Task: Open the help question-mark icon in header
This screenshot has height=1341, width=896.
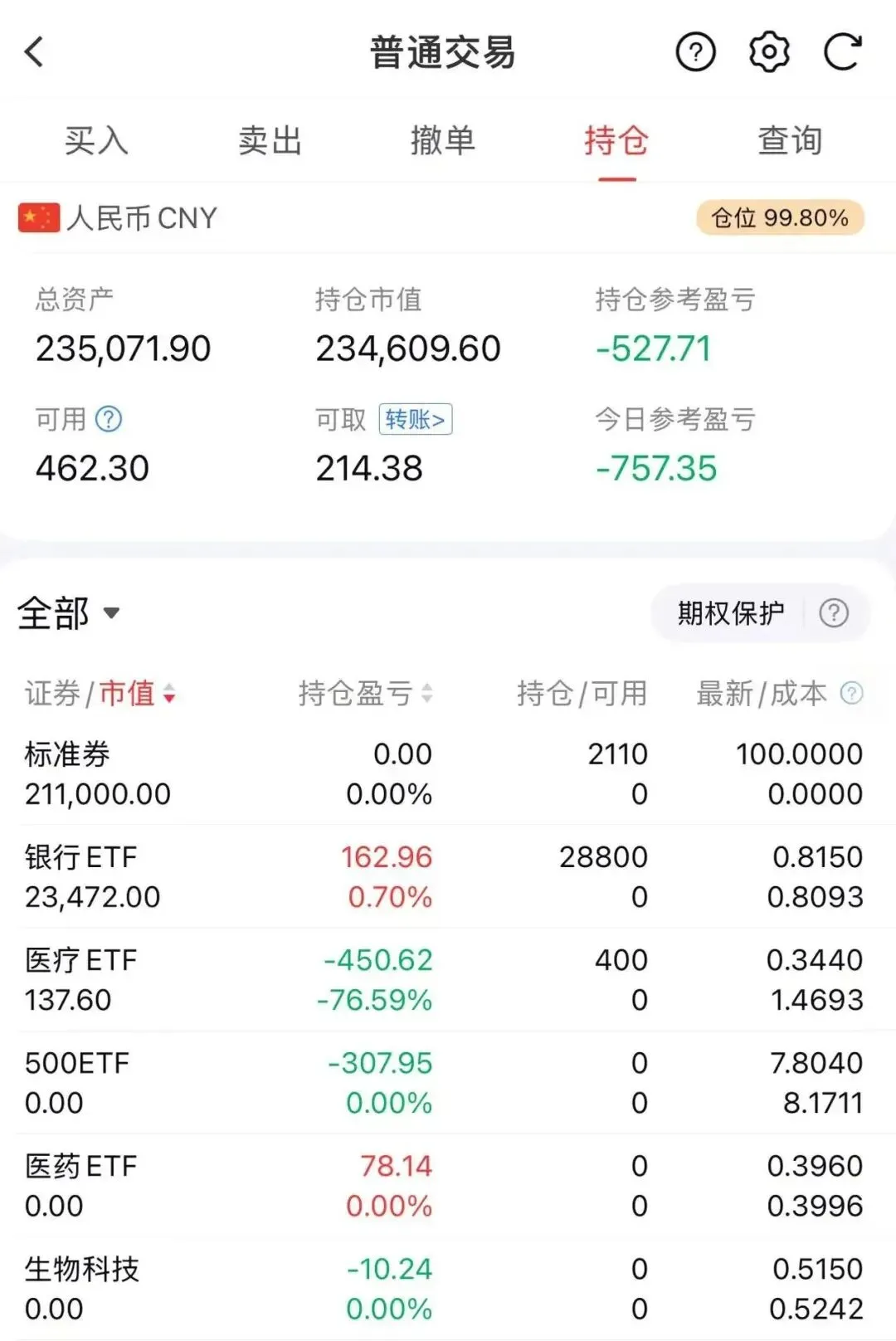Action: click(695, 52)
